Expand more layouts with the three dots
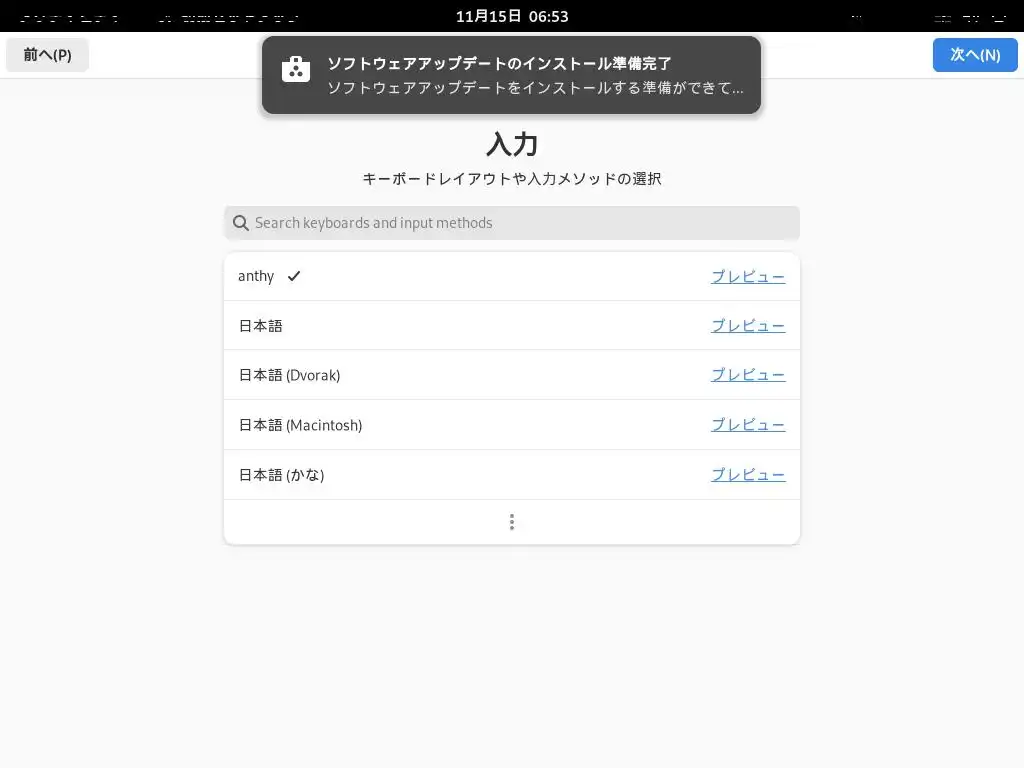 511,522
